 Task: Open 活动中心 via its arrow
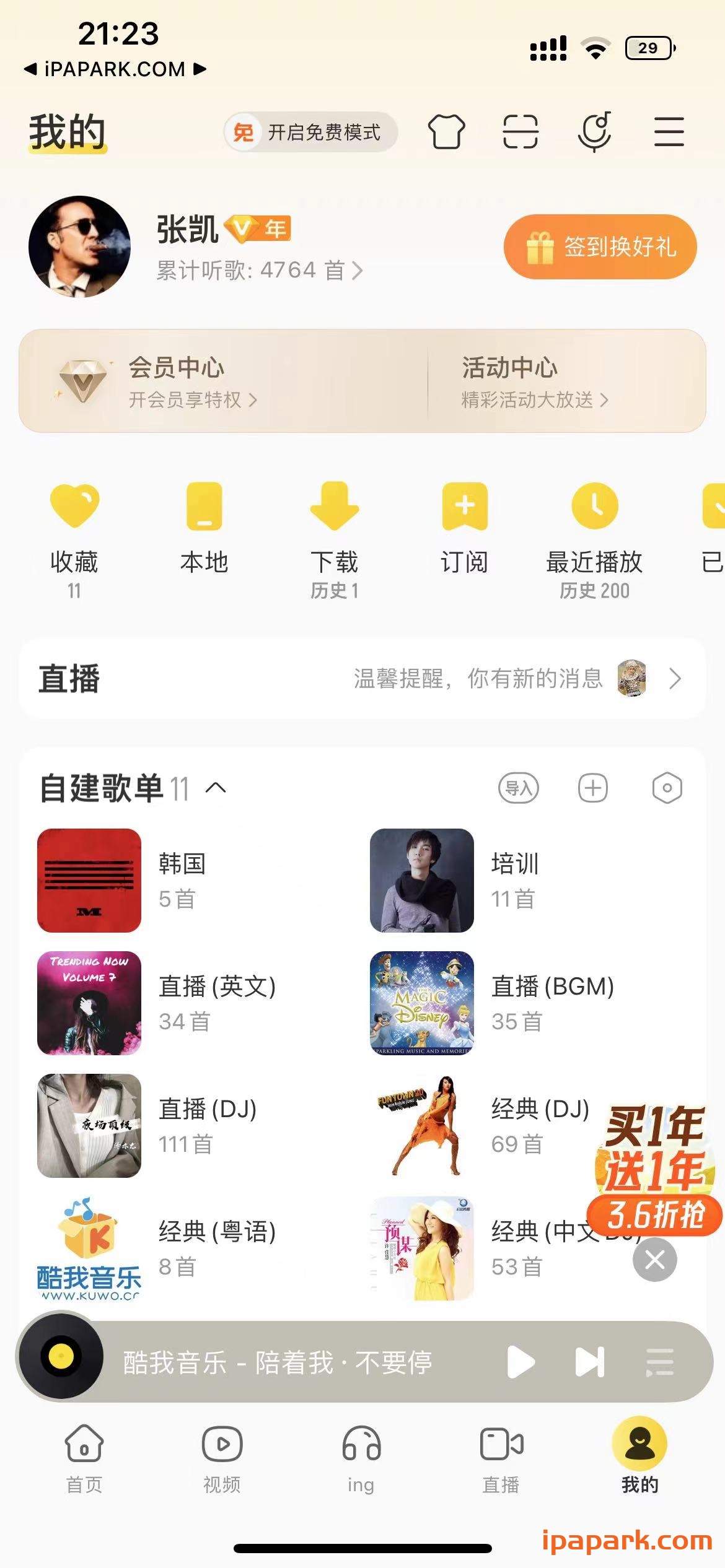604,399
